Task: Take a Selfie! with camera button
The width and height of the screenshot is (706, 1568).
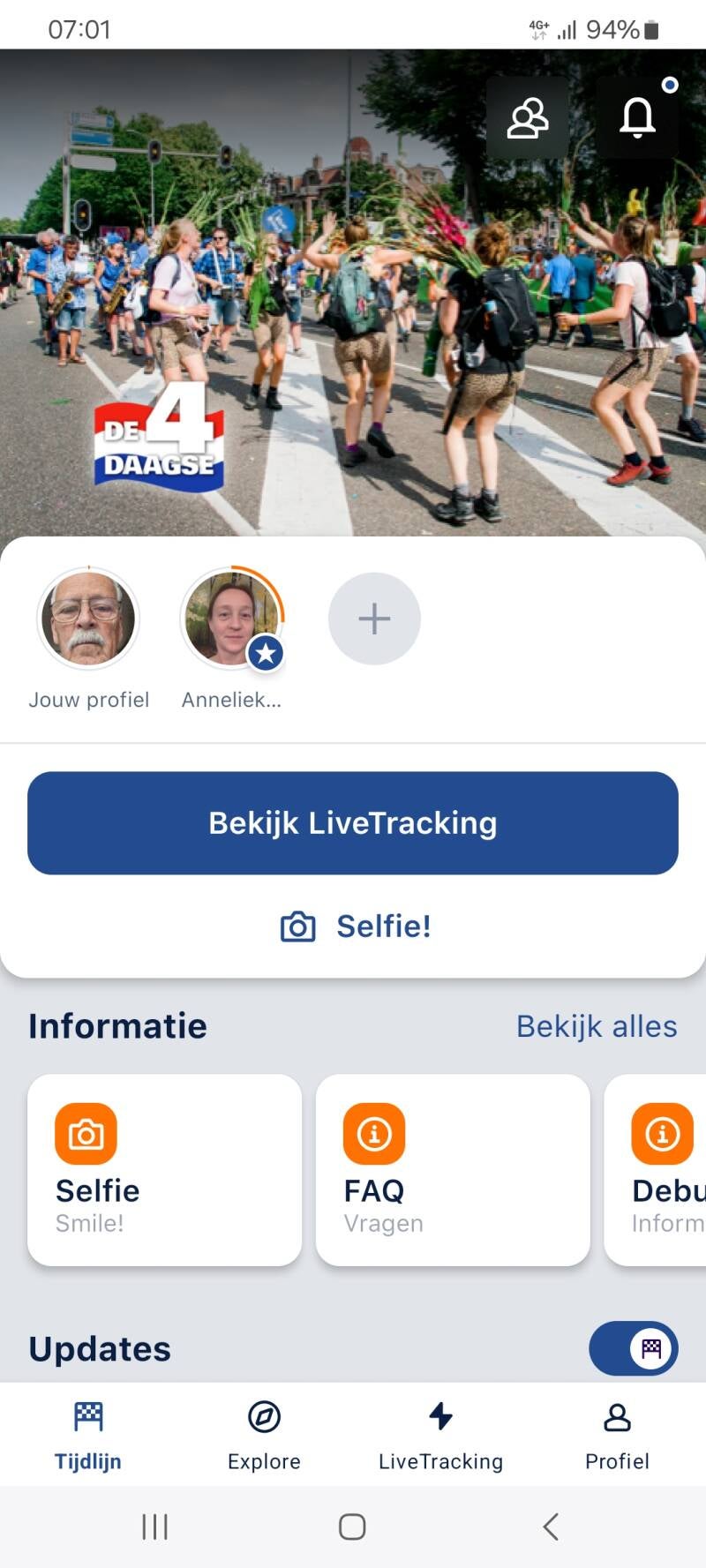Action: (355, 927)
